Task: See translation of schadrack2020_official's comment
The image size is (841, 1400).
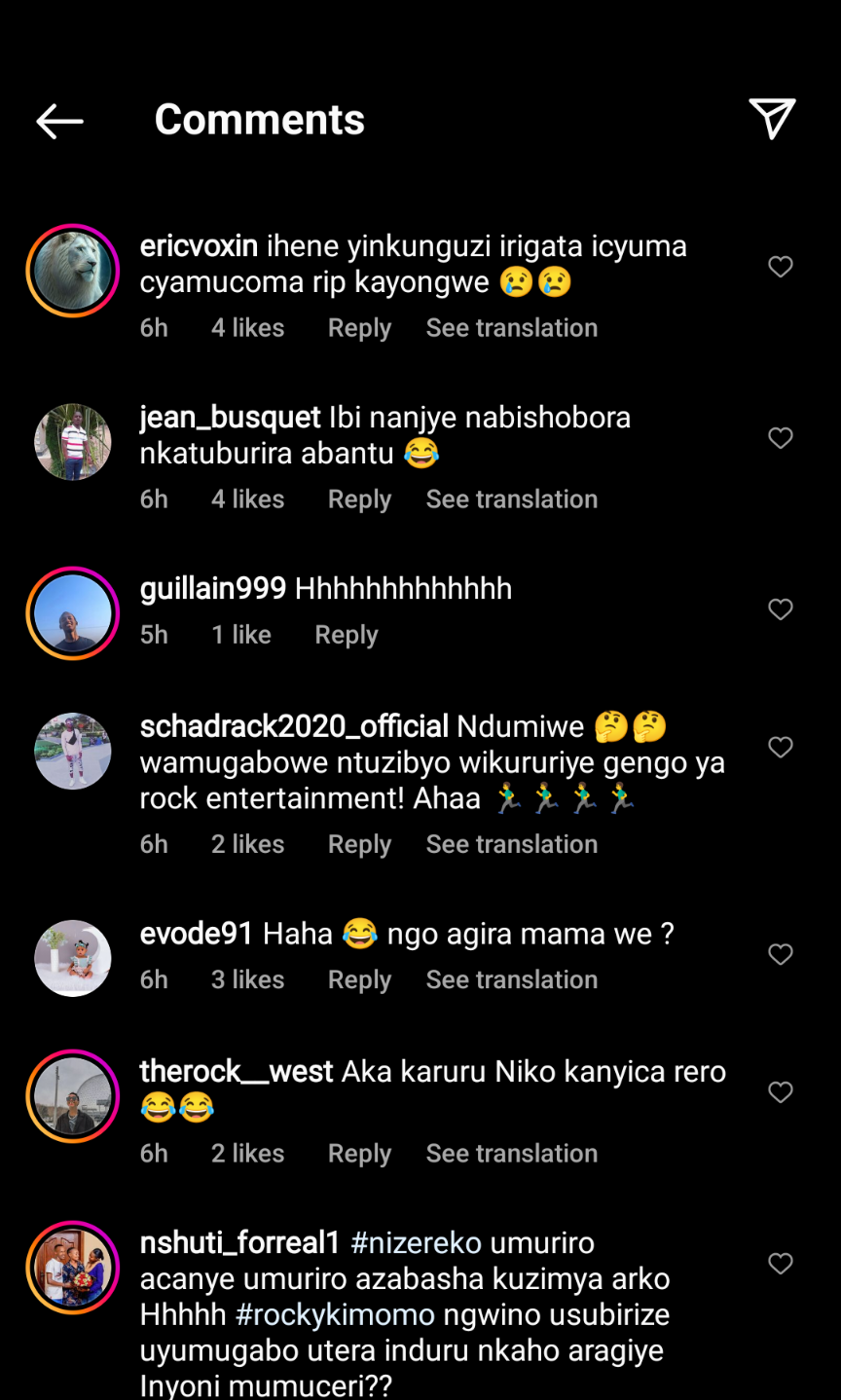Action: coord(511,844)
